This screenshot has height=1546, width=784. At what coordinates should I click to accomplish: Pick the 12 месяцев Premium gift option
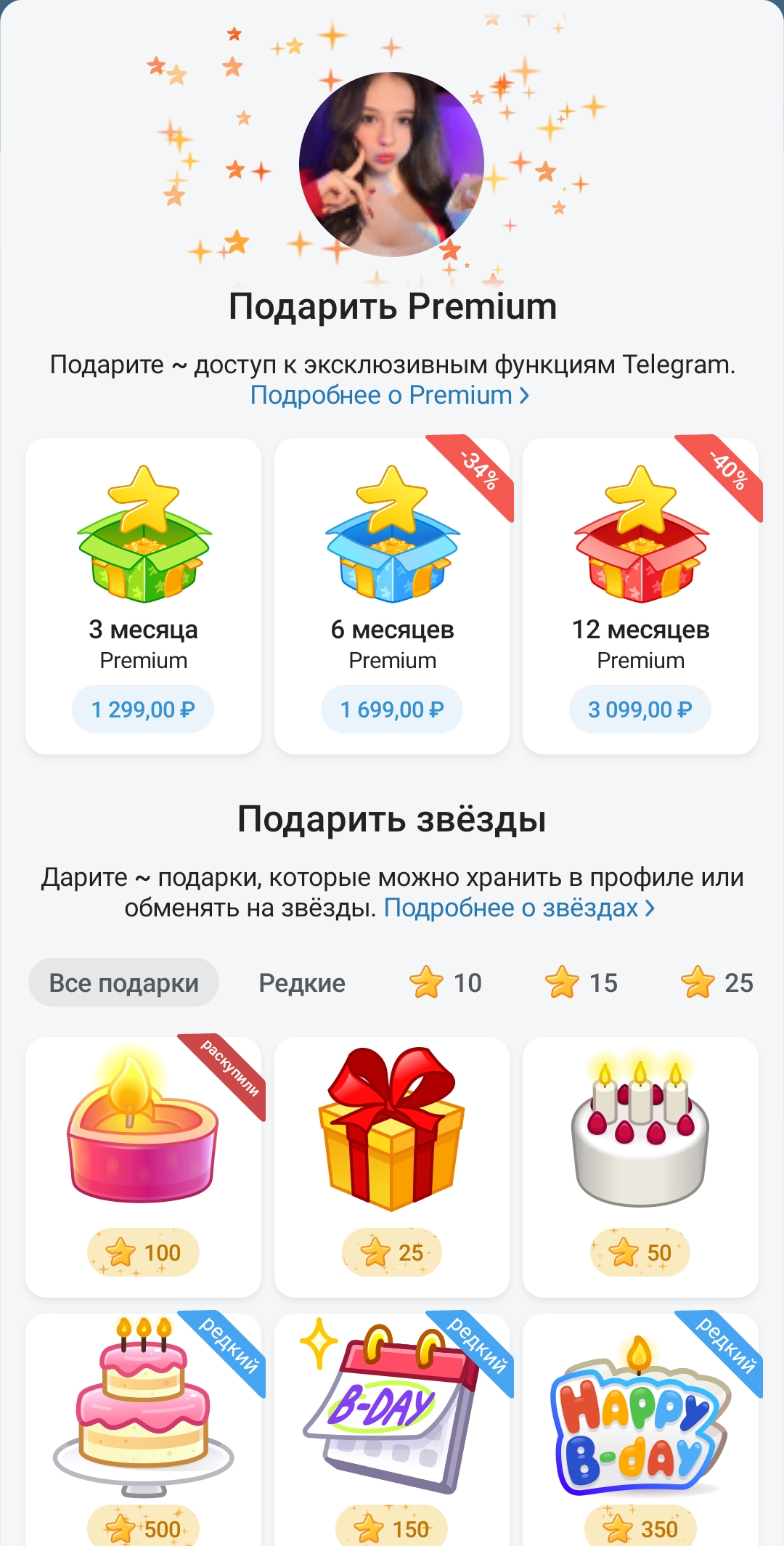coord(640,595)
